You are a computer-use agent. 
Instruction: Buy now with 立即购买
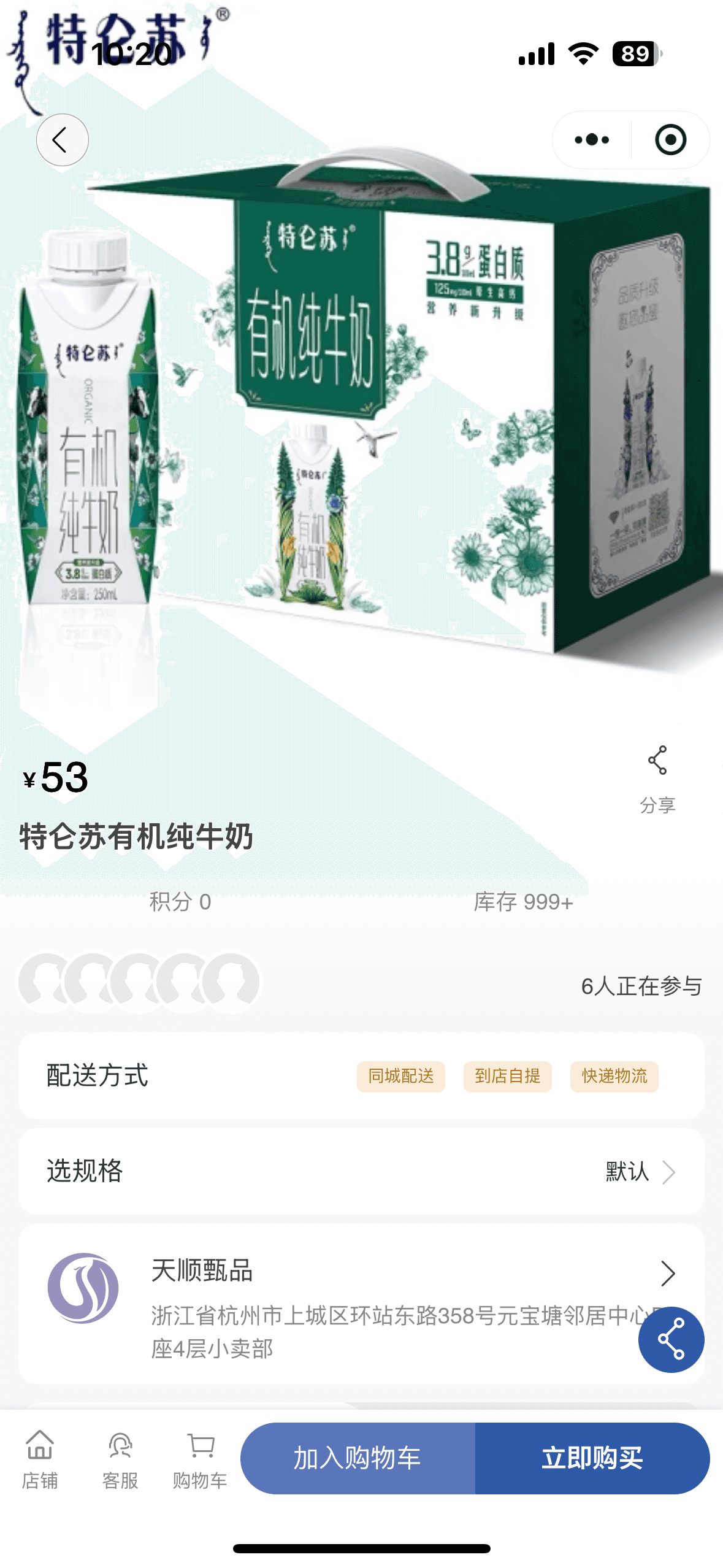pyautogui.click(x=592, y=1458)
